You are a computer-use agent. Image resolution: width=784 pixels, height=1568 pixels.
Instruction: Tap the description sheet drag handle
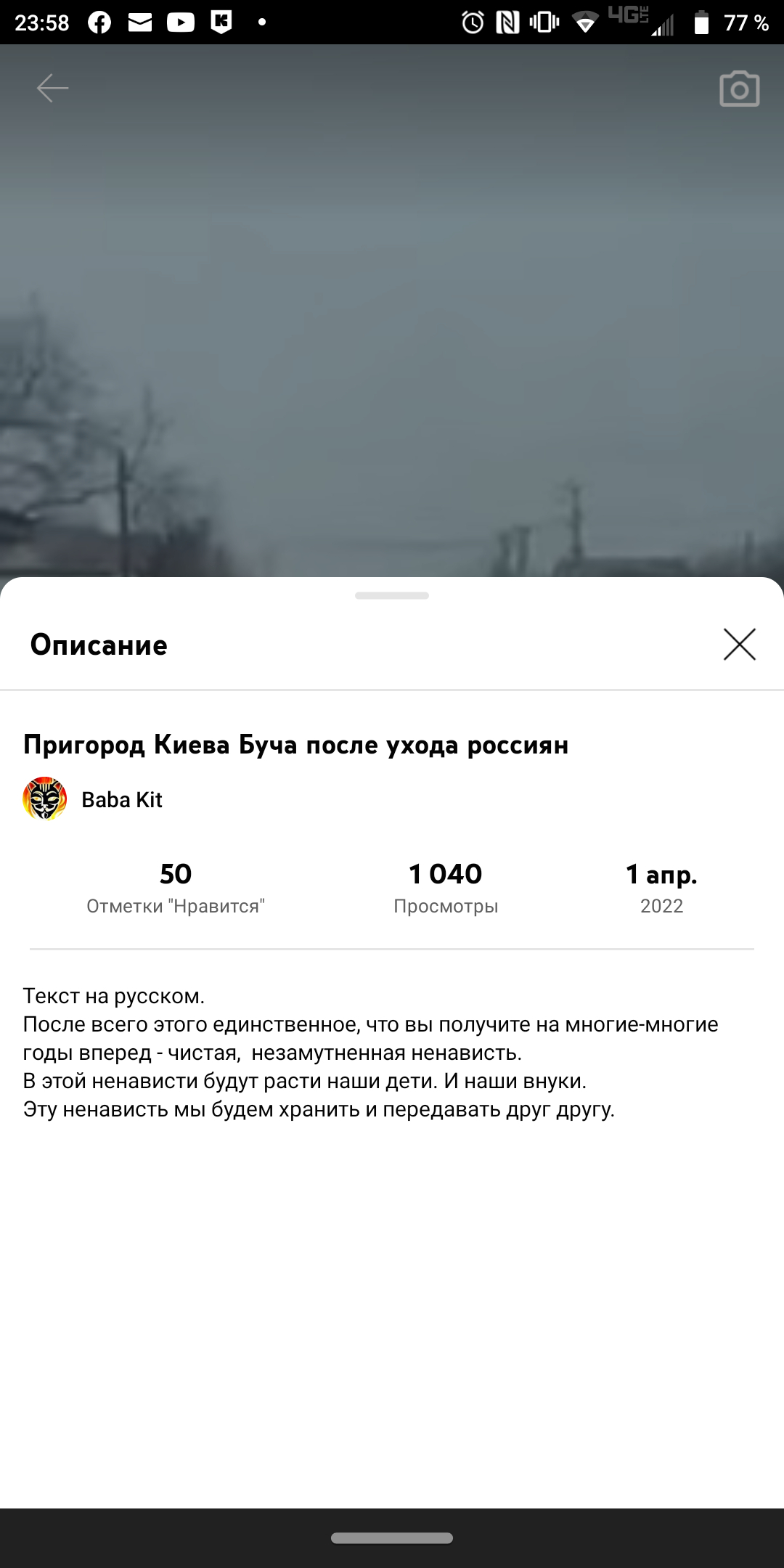[x=392, y=596]
